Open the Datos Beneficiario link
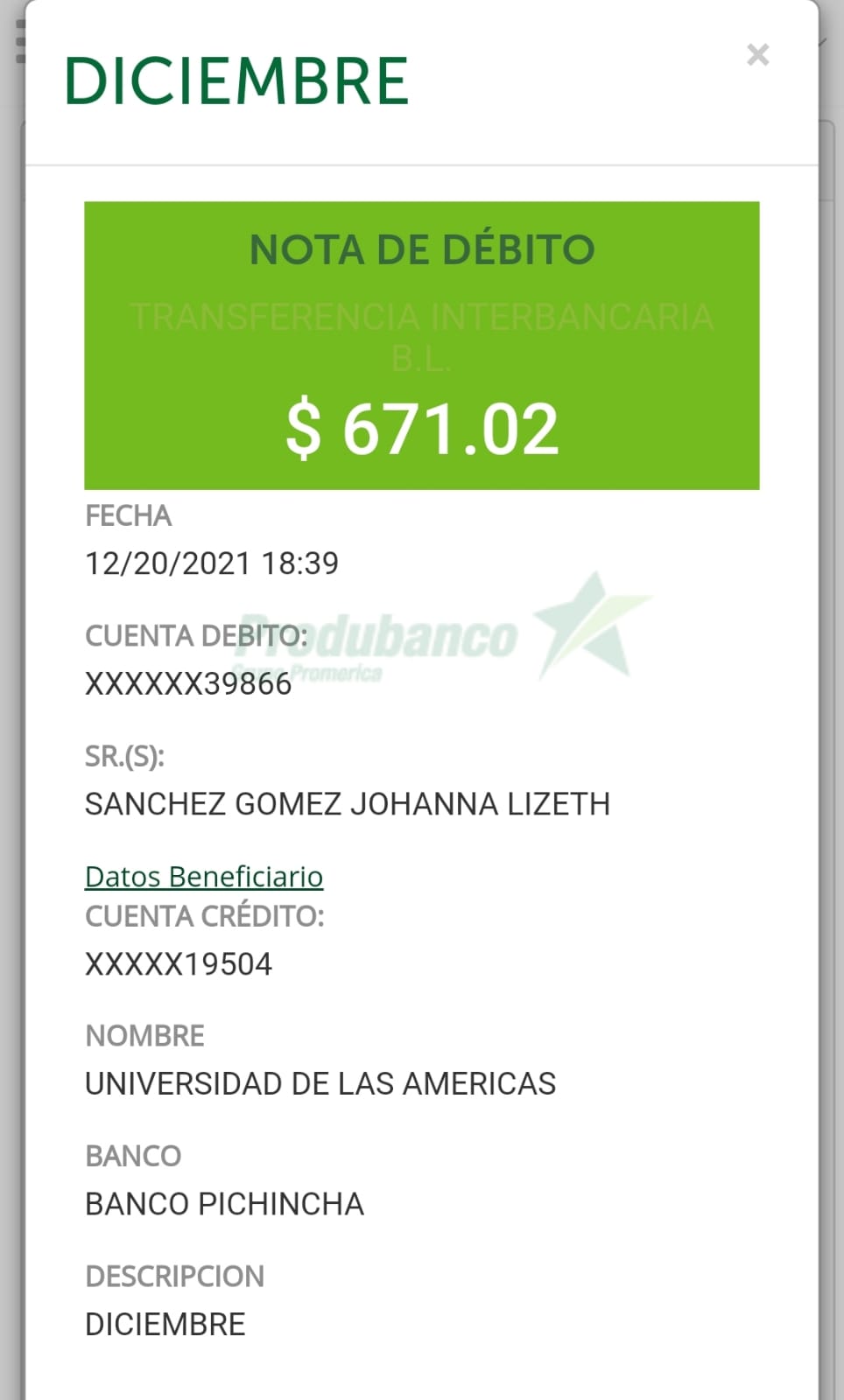The image size is (844, 1400). (x=204, y=876)
